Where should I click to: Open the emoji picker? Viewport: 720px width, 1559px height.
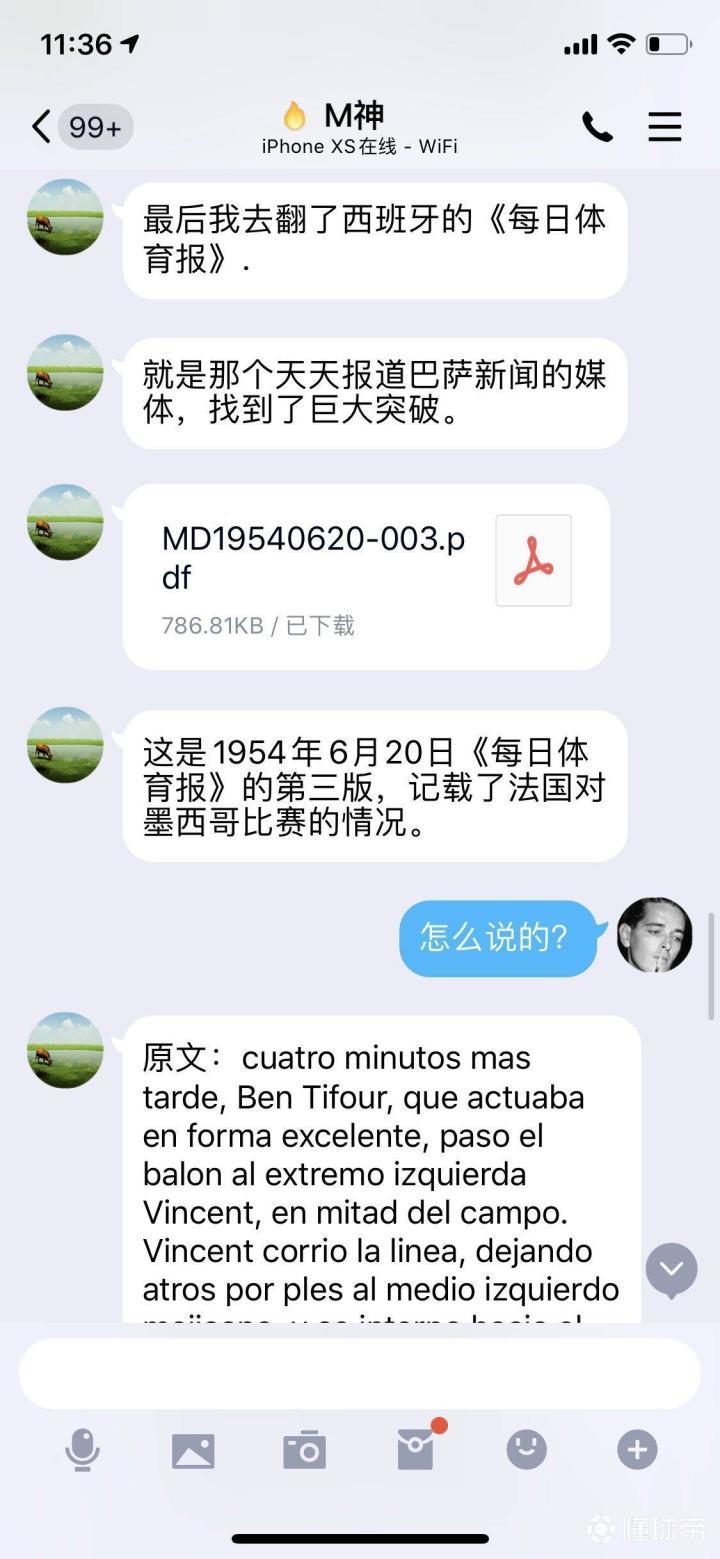(526, 1449)
